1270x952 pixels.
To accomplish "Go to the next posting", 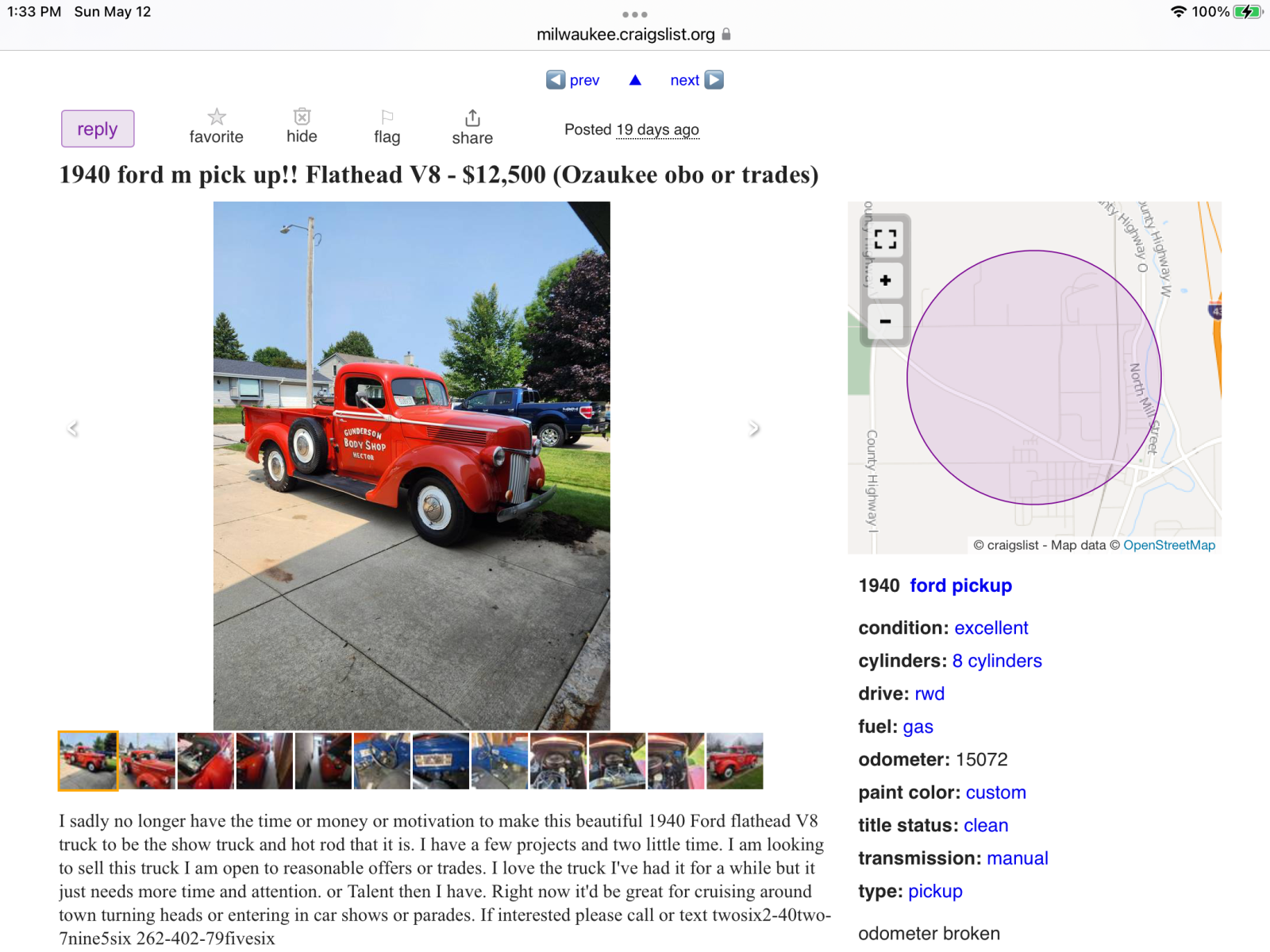I will coord(696,80).
